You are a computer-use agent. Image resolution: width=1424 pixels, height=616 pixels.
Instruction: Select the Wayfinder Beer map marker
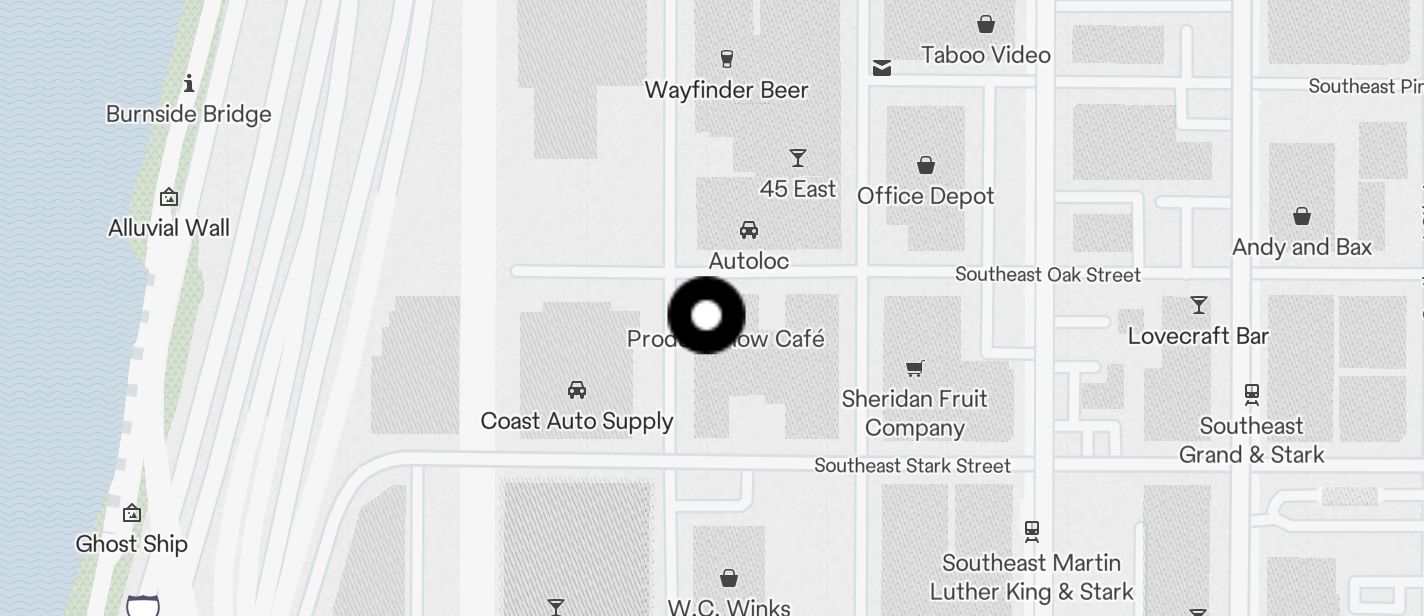[x=727, y=59]
